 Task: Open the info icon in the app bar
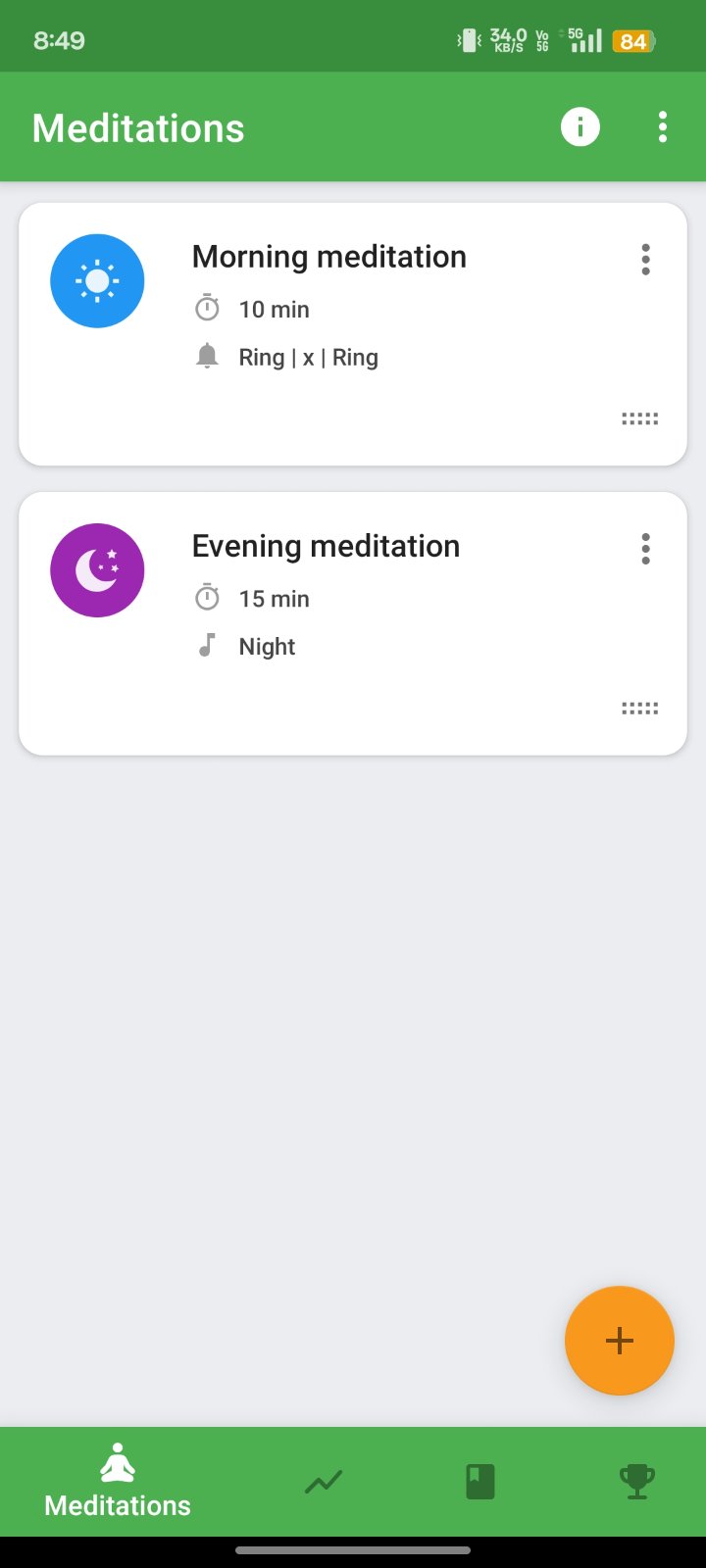pos(580,127)
